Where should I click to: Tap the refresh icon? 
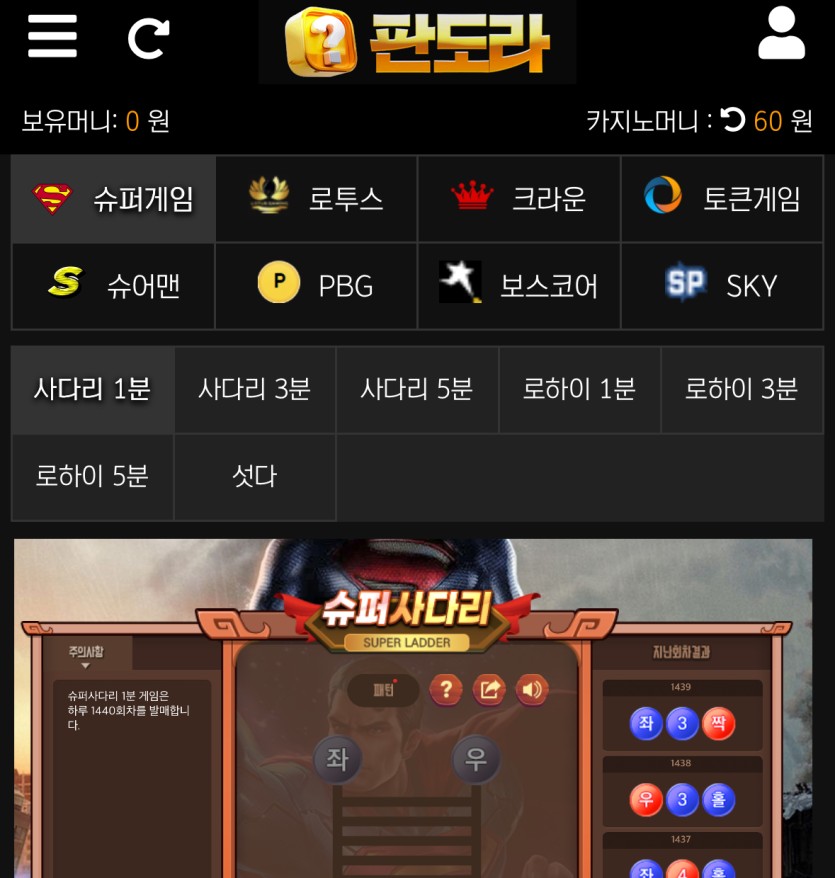click(x=148, y=38)
